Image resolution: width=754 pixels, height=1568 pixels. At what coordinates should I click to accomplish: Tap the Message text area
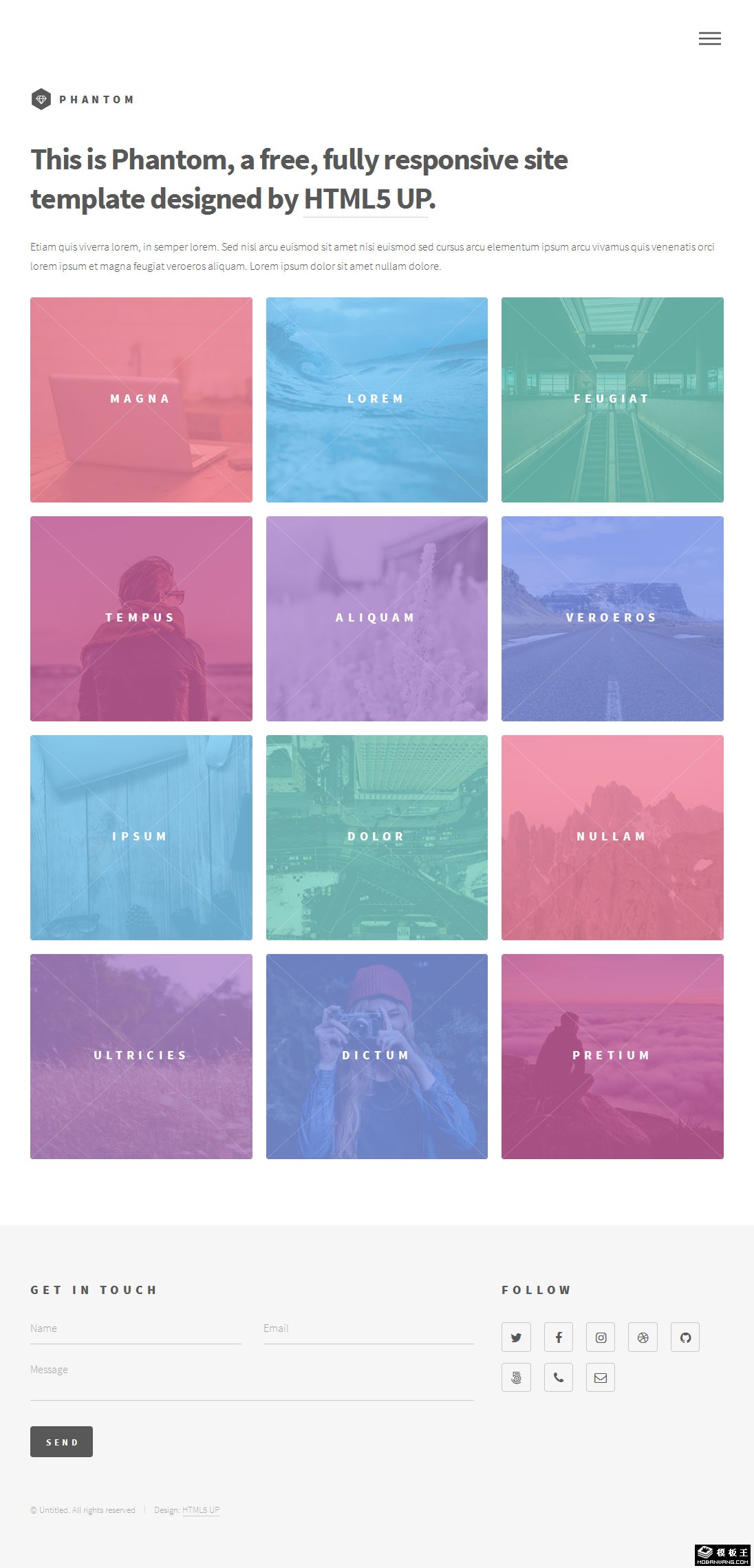point(252,1379)
